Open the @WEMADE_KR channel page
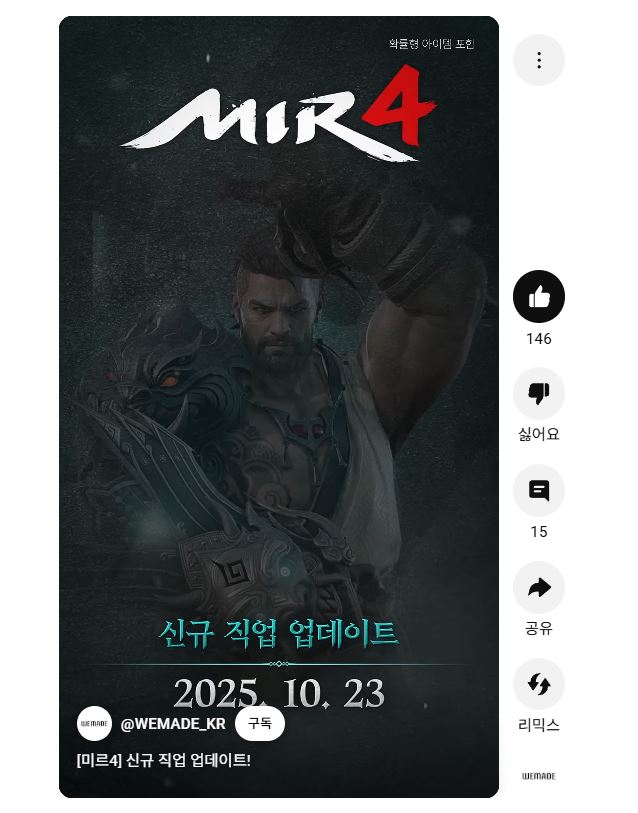The image size is (638, 813). tap(173, 724)
